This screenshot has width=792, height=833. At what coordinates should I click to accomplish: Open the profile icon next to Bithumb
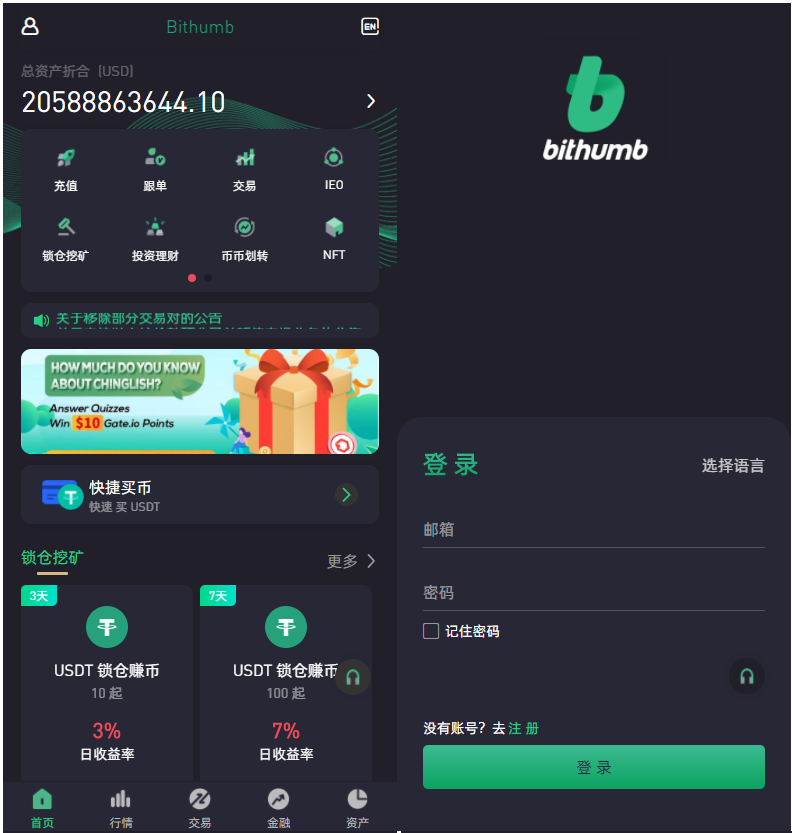pos(30,27)
